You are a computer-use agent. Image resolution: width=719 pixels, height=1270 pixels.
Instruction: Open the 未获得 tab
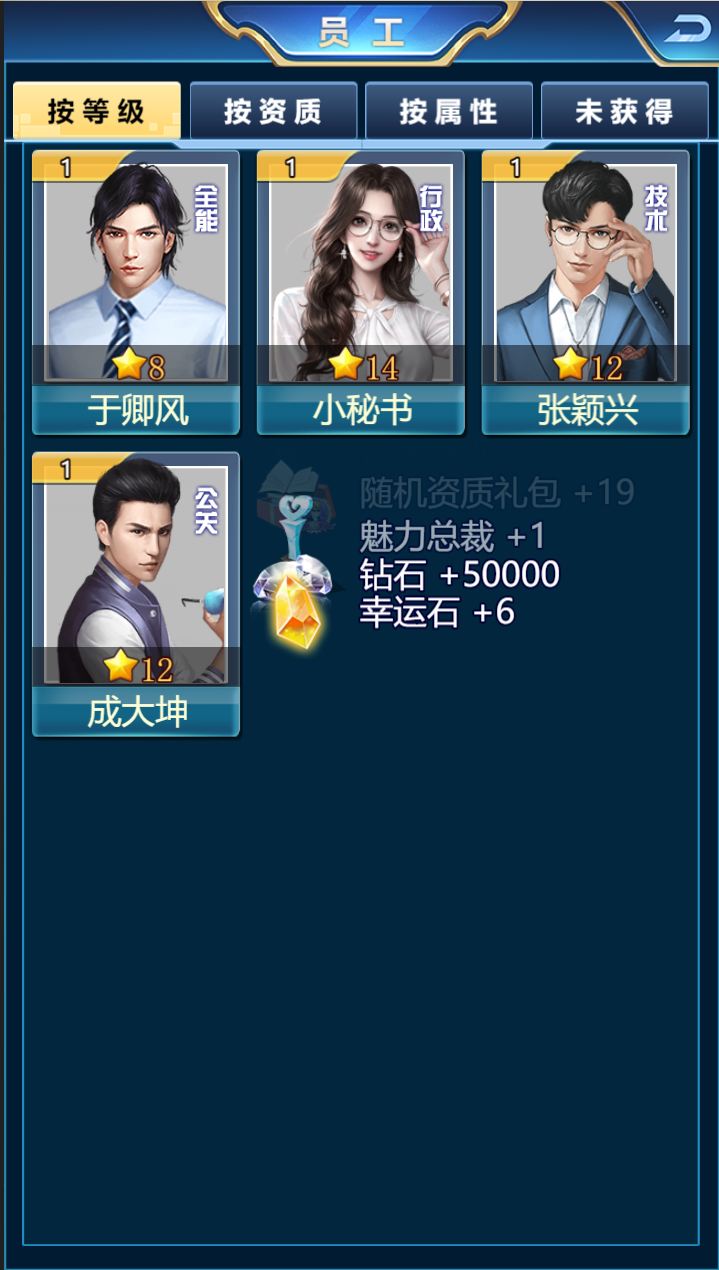(x=624, y=111)
